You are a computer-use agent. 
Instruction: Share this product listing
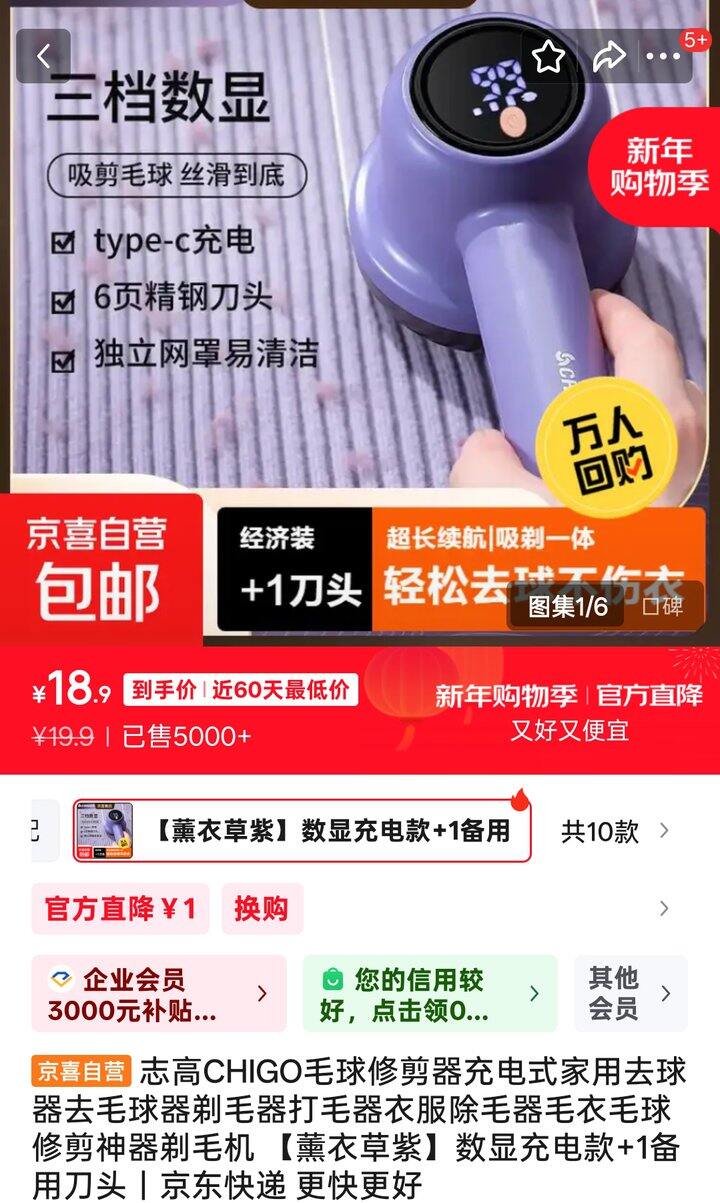point(608,57)
